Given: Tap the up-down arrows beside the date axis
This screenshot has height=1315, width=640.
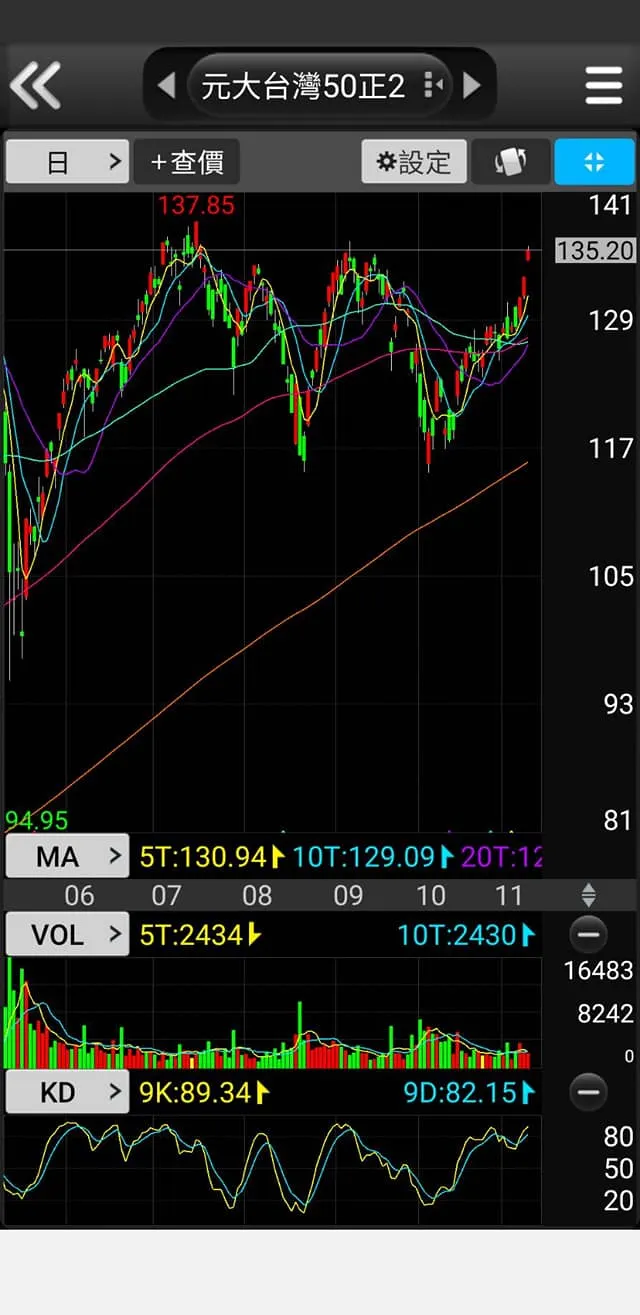Looking at the screenshot, I should coord(588,894).
